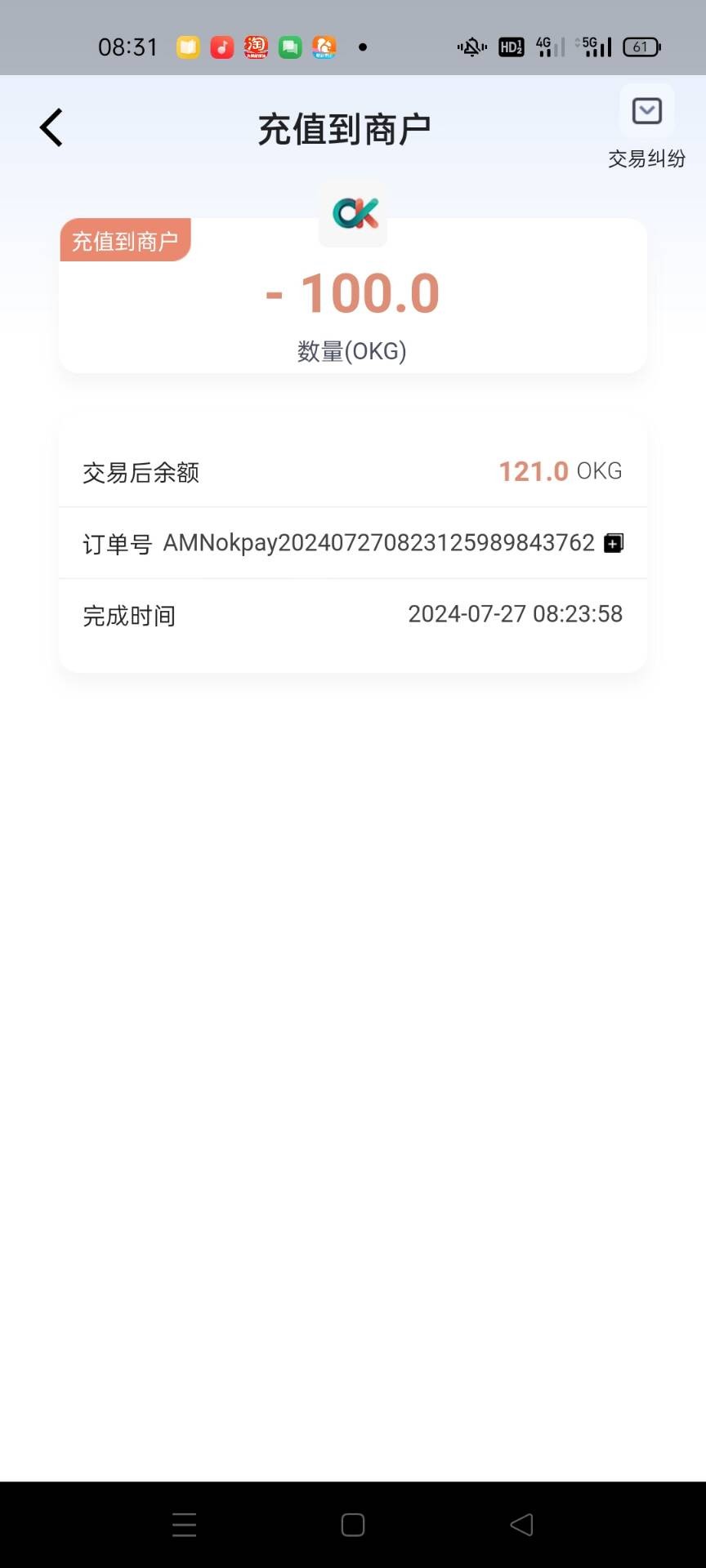Tap the back triangle in navigation bar

tap(521, 1525)
